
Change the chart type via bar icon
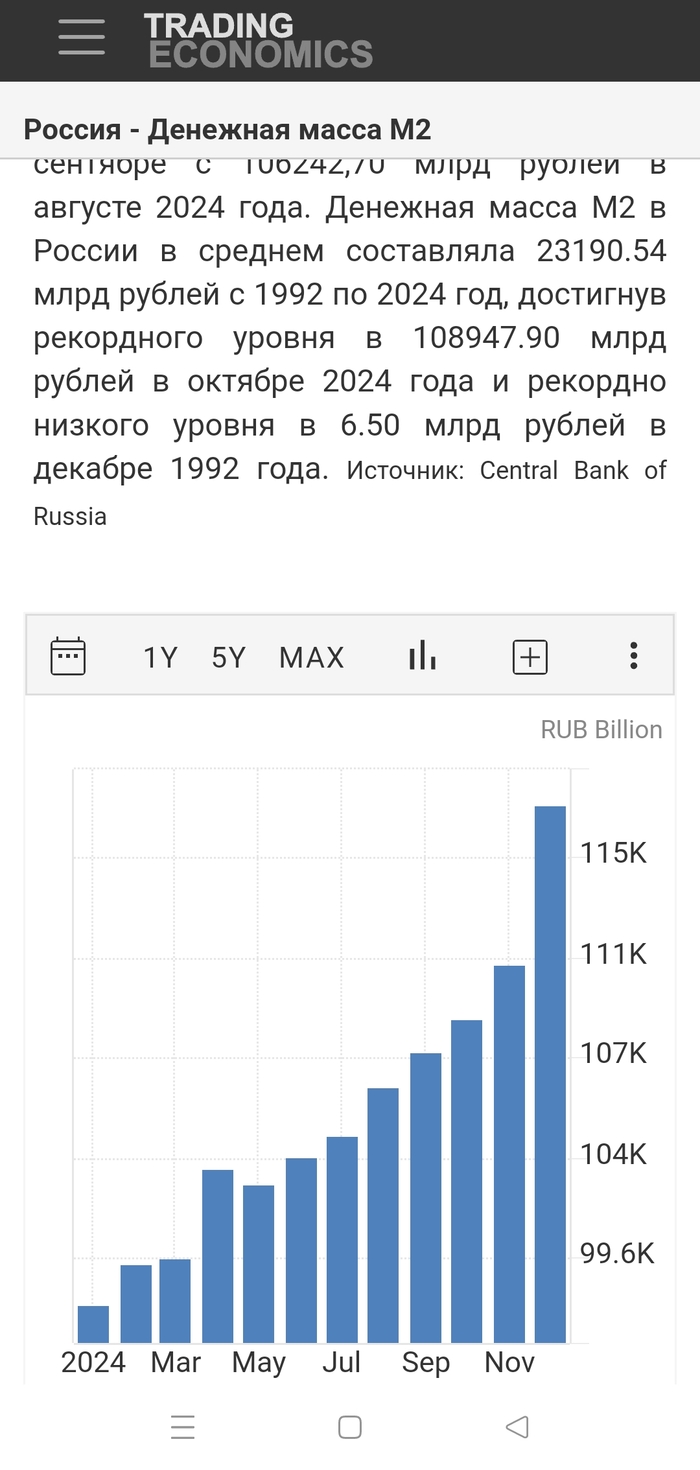423,656
